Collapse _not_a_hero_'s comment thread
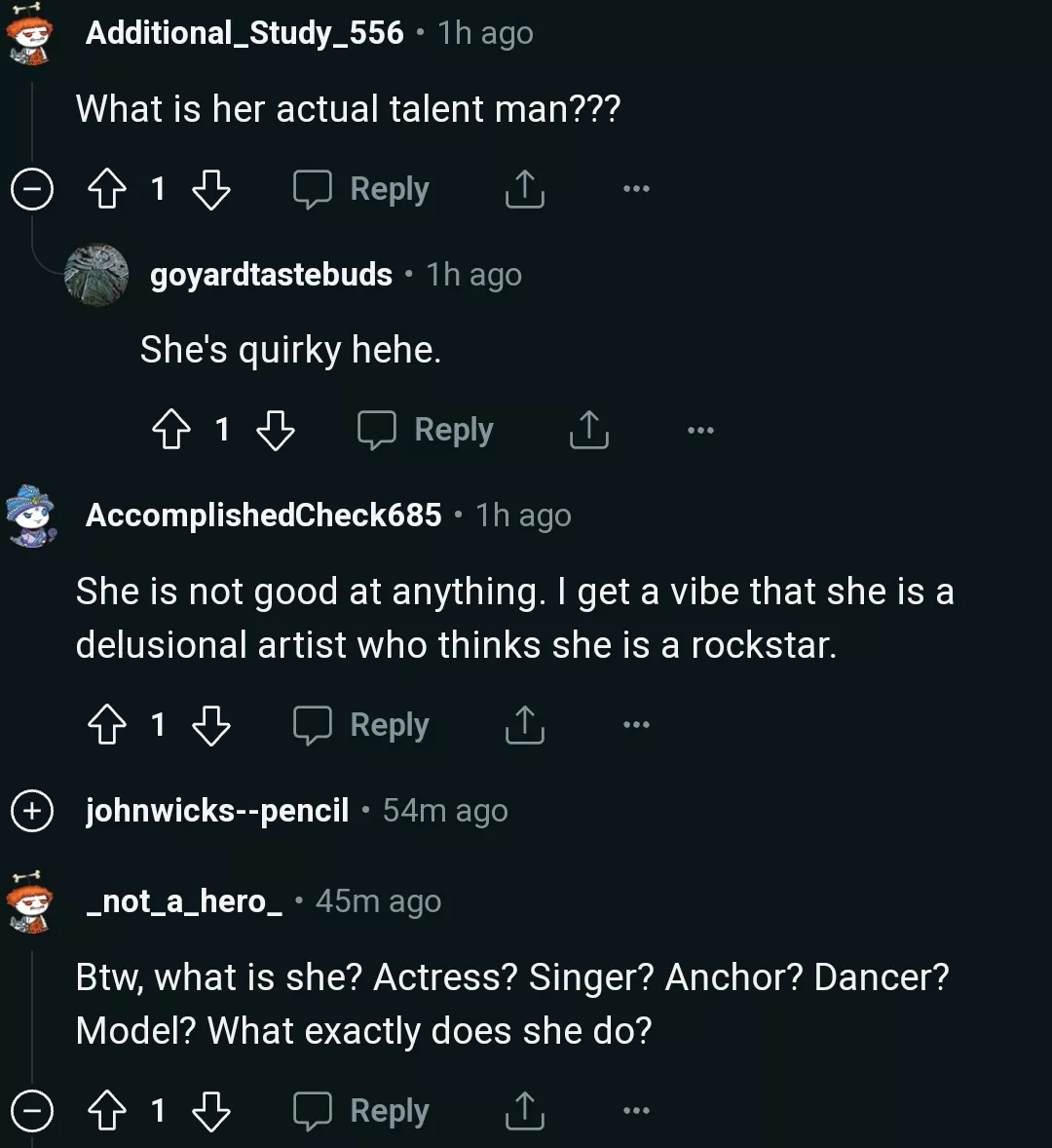The image size is (1052, 1148). tap(31, 1111)
